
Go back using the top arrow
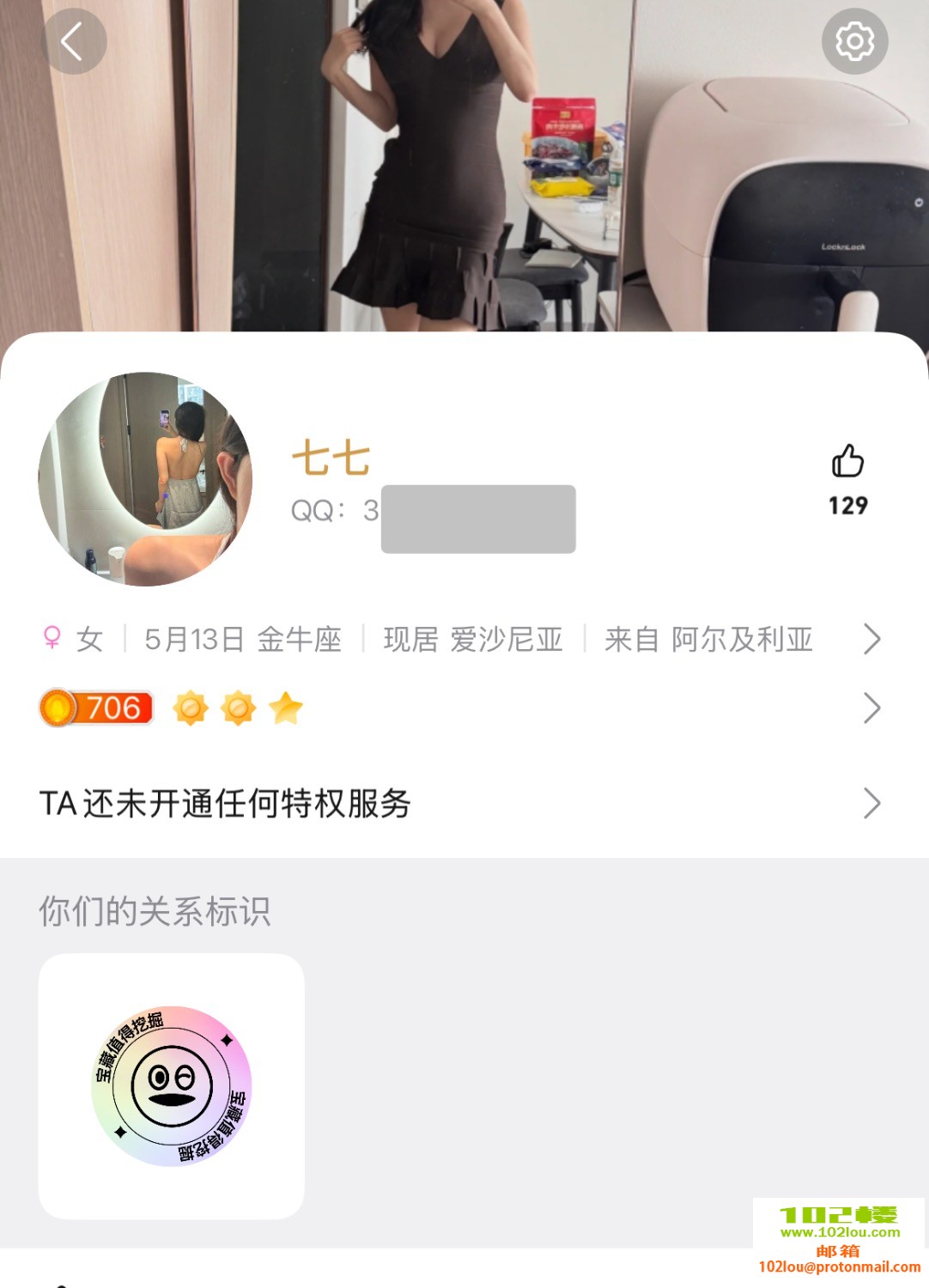pyautogui.click(x=74, y=41)
